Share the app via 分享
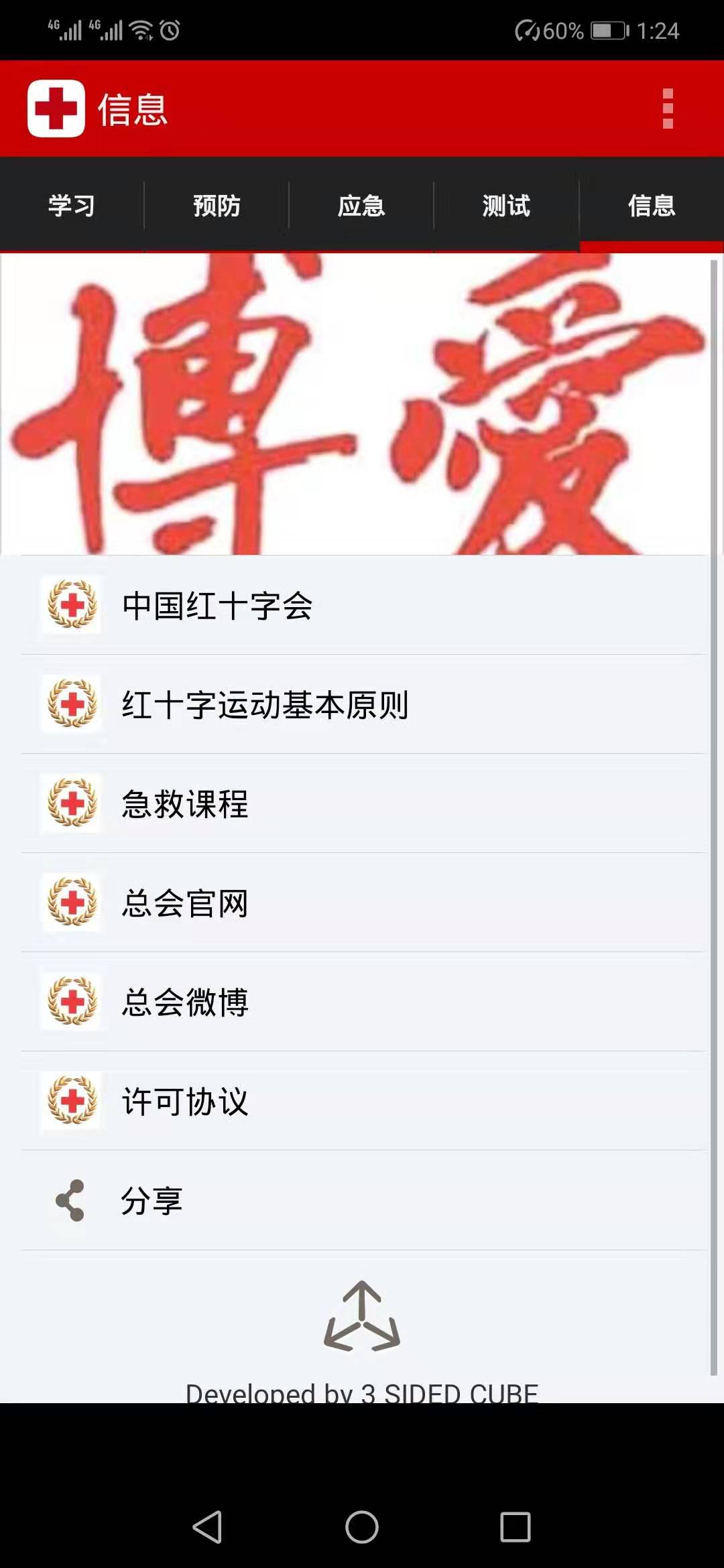 (x=362, y=1200)
